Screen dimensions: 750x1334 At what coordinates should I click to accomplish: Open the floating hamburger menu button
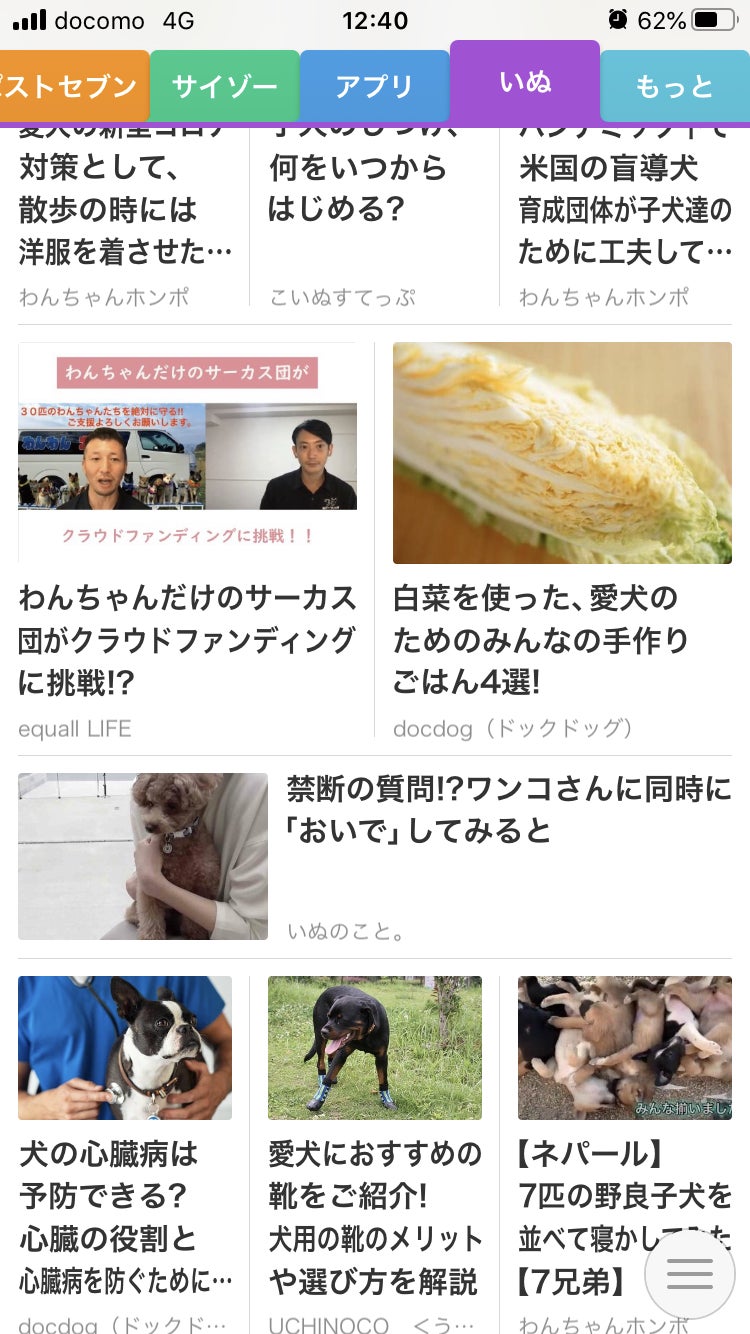[x=690, y=1273]
